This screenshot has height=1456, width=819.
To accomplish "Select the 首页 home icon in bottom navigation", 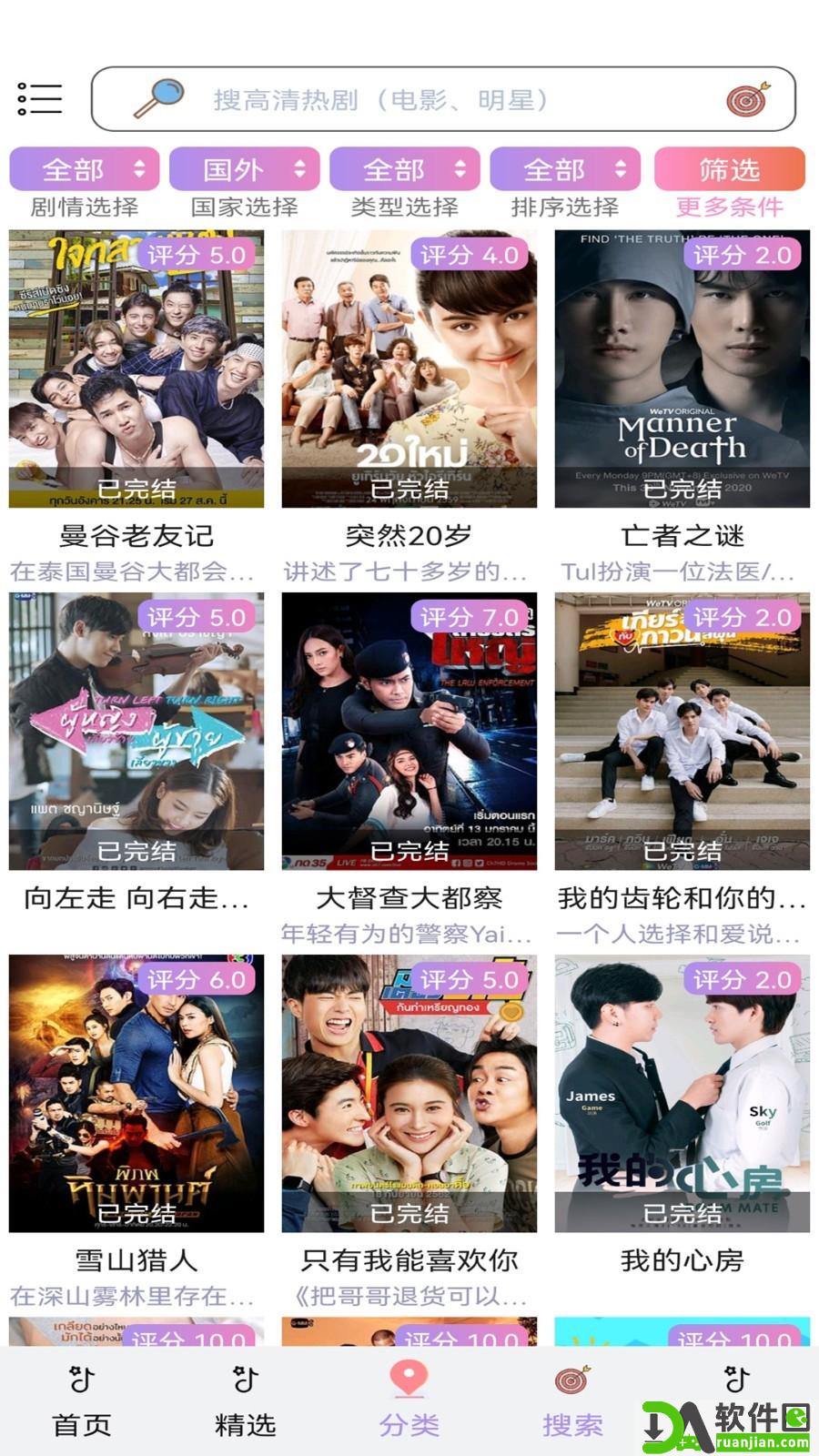I will [82, 1380].
